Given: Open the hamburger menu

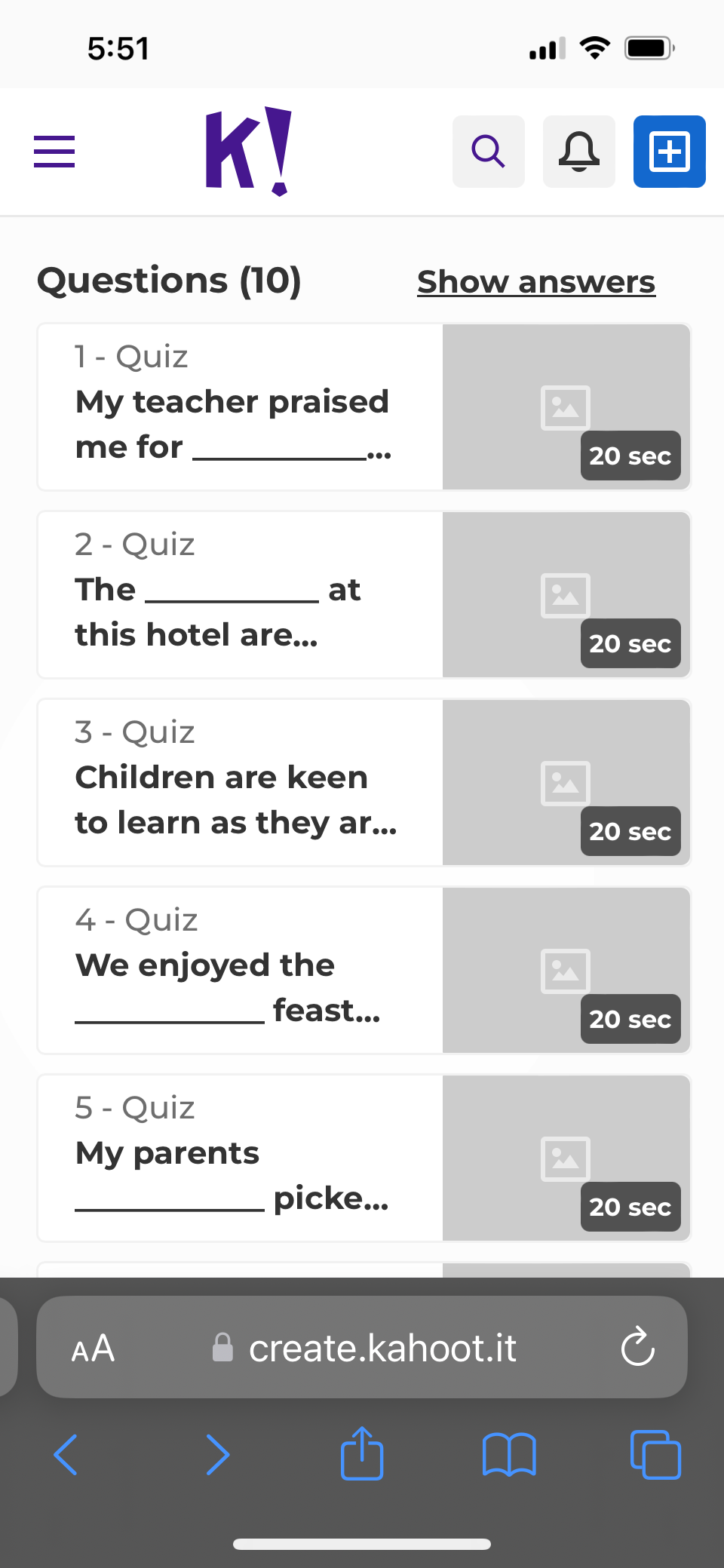Looking at the screenshot, I should (54, 152).
